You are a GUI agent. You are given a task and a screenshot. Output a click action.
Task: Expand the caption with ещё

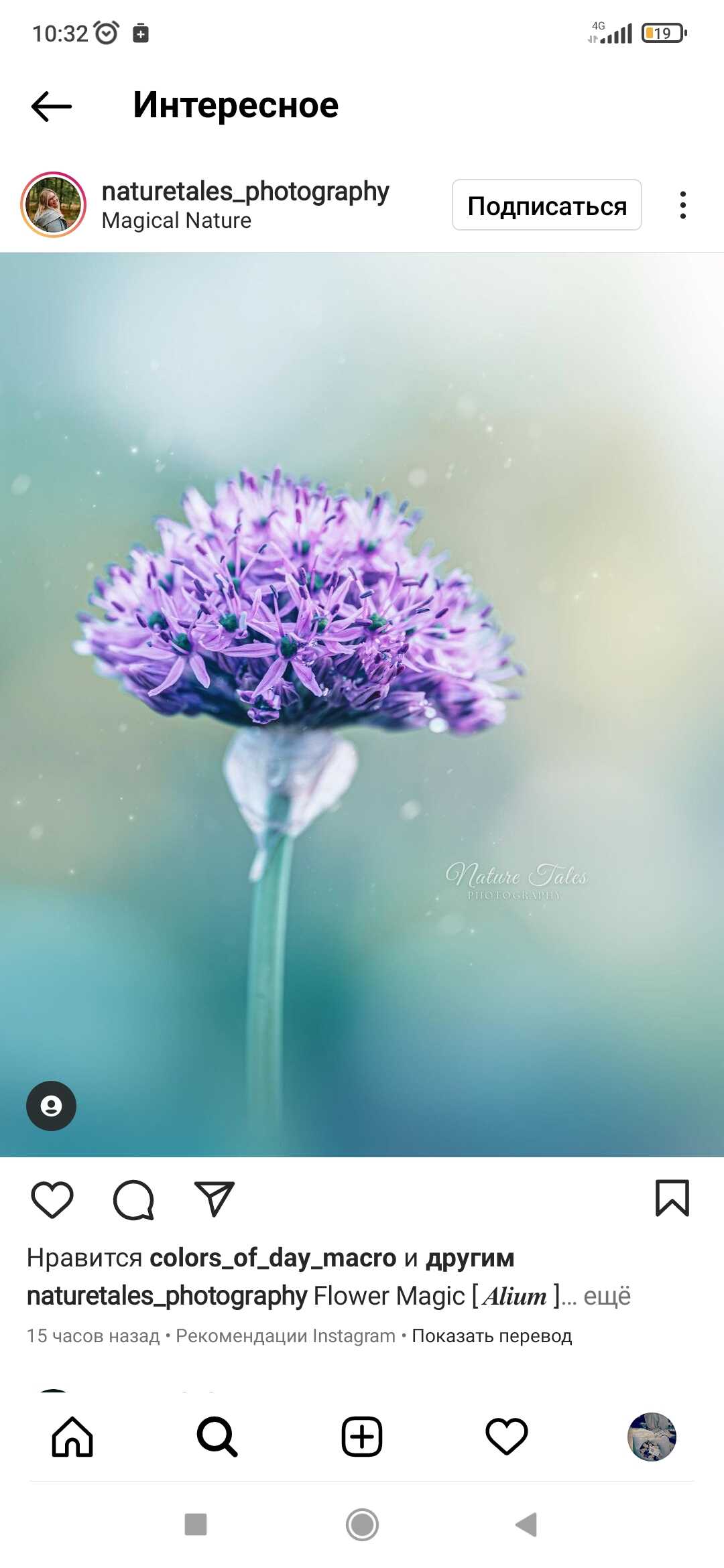pos(607,1296)
